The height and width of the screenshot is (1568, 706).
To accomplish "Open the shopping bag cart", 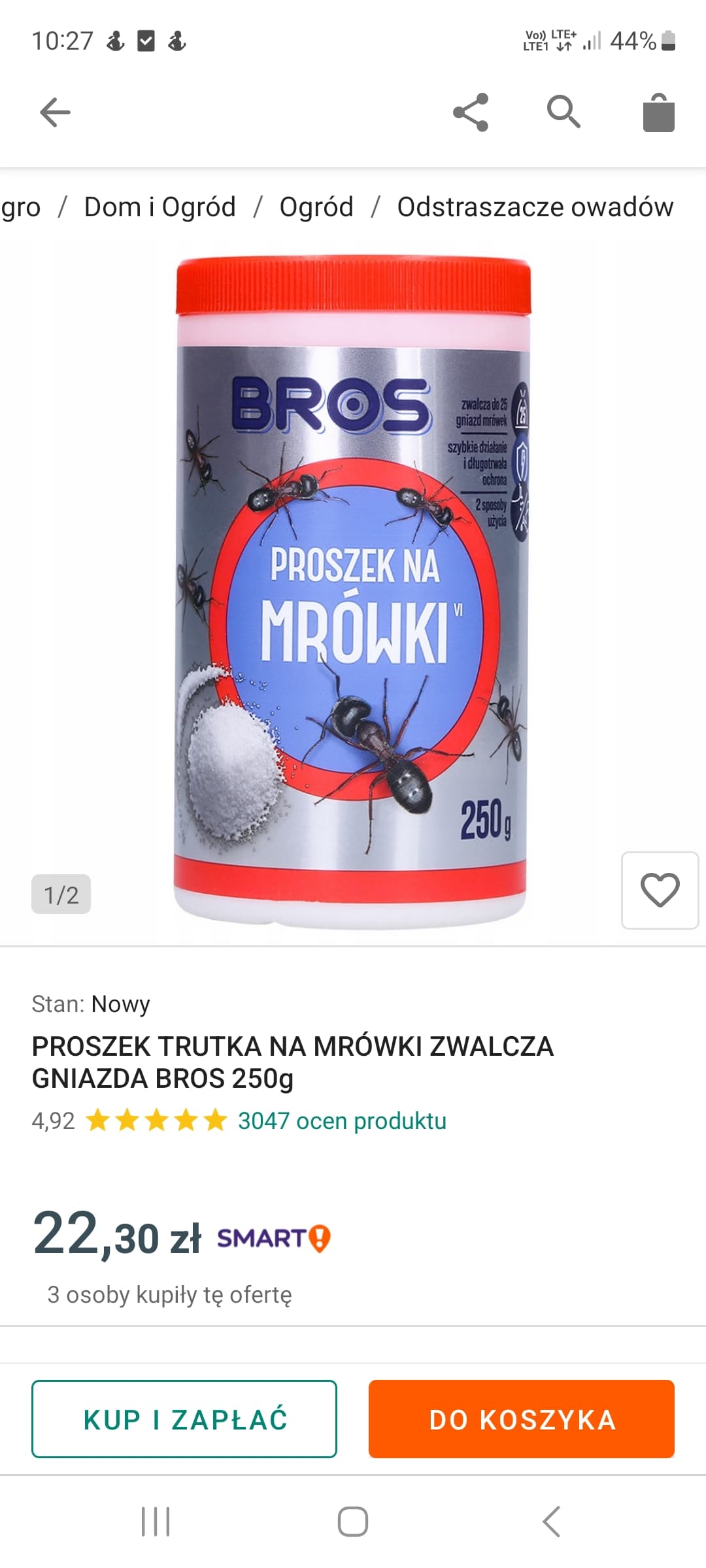I will click(x=658, y=112).
